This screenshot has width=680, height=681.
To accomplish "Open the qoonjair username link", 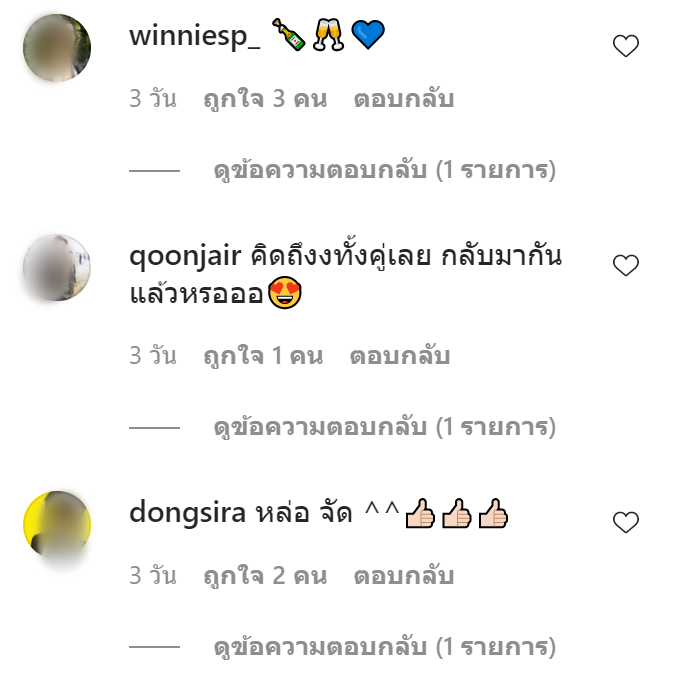I will (x=185, y=257).
